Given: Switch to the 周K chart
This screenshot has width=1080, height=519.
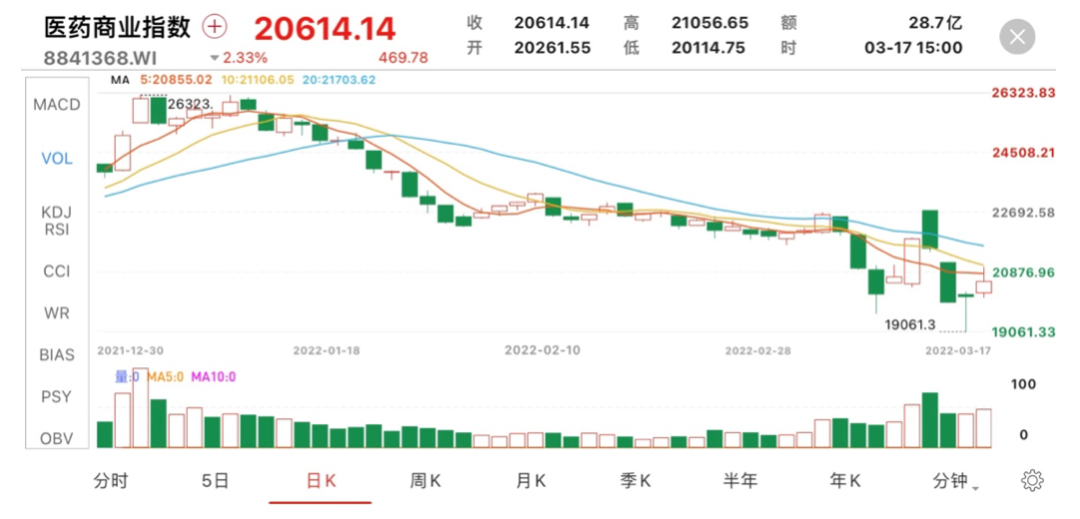Looking at the screenshot, I should pos(425,481).
